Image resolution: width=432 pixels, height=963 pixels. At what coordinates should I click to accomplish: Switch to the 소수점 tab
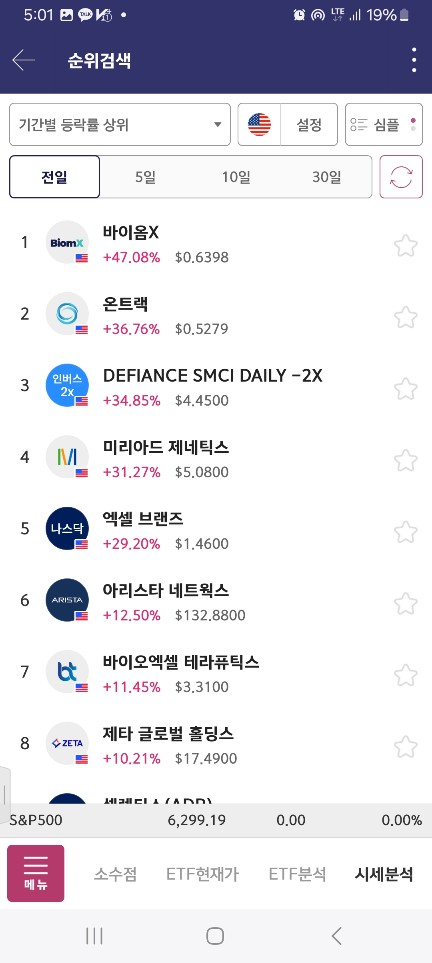tap(115, 874)
